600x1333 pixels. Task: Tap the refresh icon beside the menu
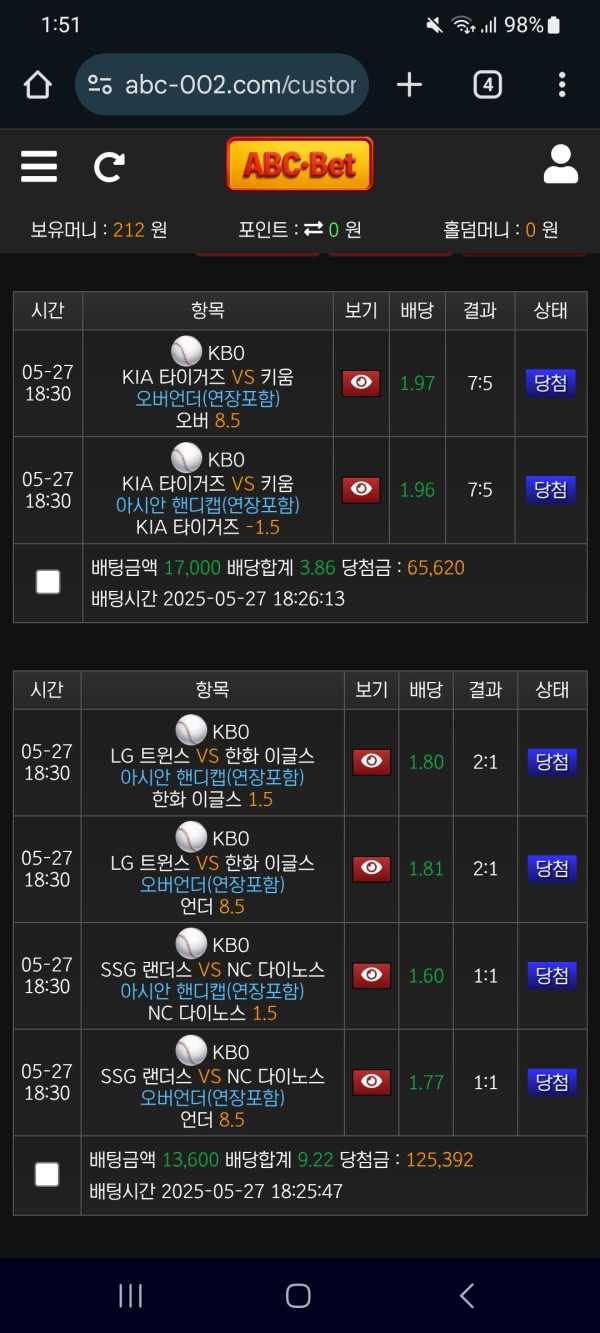tap(108, 166)
